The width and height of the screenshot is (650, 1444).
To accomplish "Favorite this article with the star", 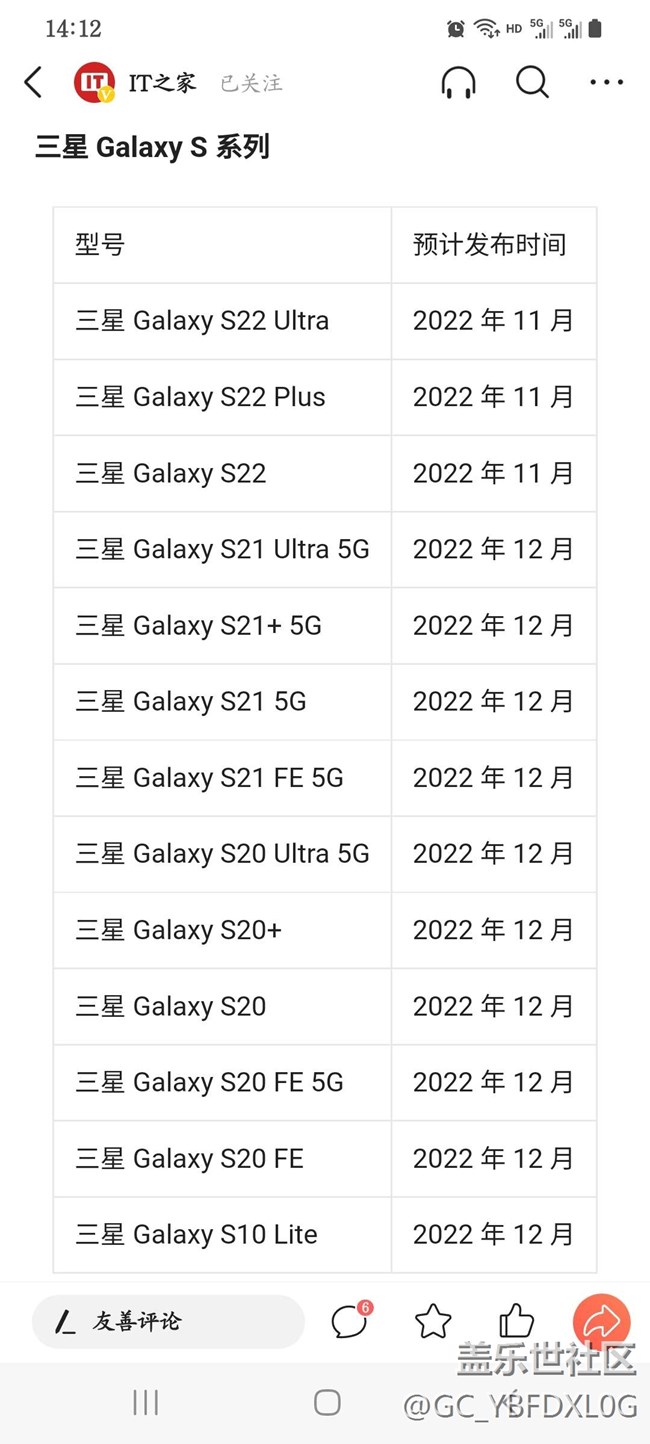I will click(433, 1321).
